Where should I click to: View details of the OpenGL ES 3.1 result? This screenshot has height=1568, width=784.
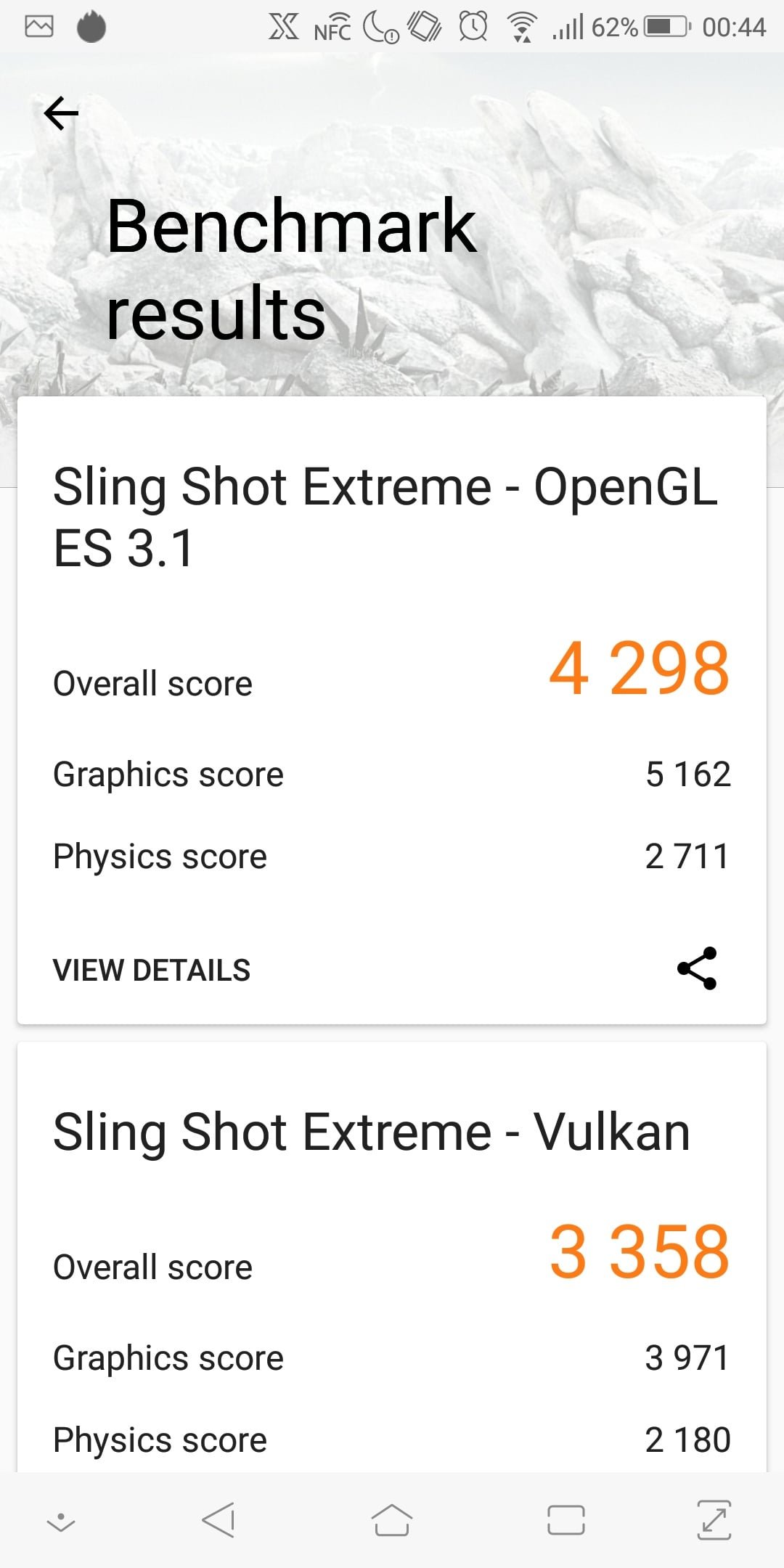(x=152, y=971)
